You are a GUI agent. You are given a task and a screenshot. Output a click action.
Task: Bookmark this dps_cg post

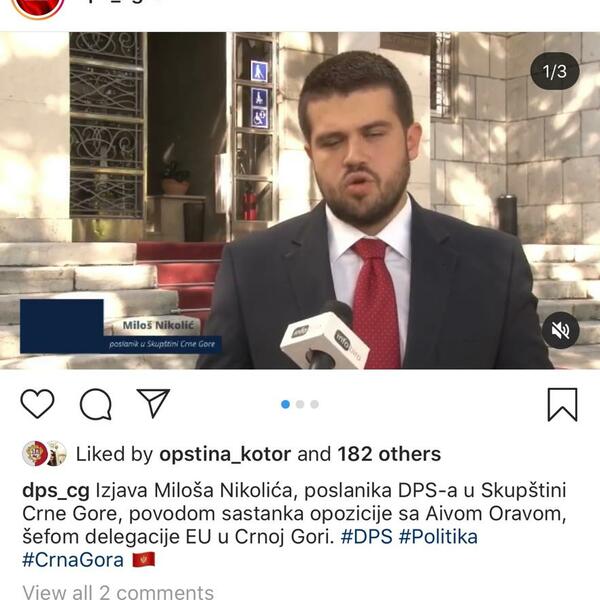click(x=562, y=404)
